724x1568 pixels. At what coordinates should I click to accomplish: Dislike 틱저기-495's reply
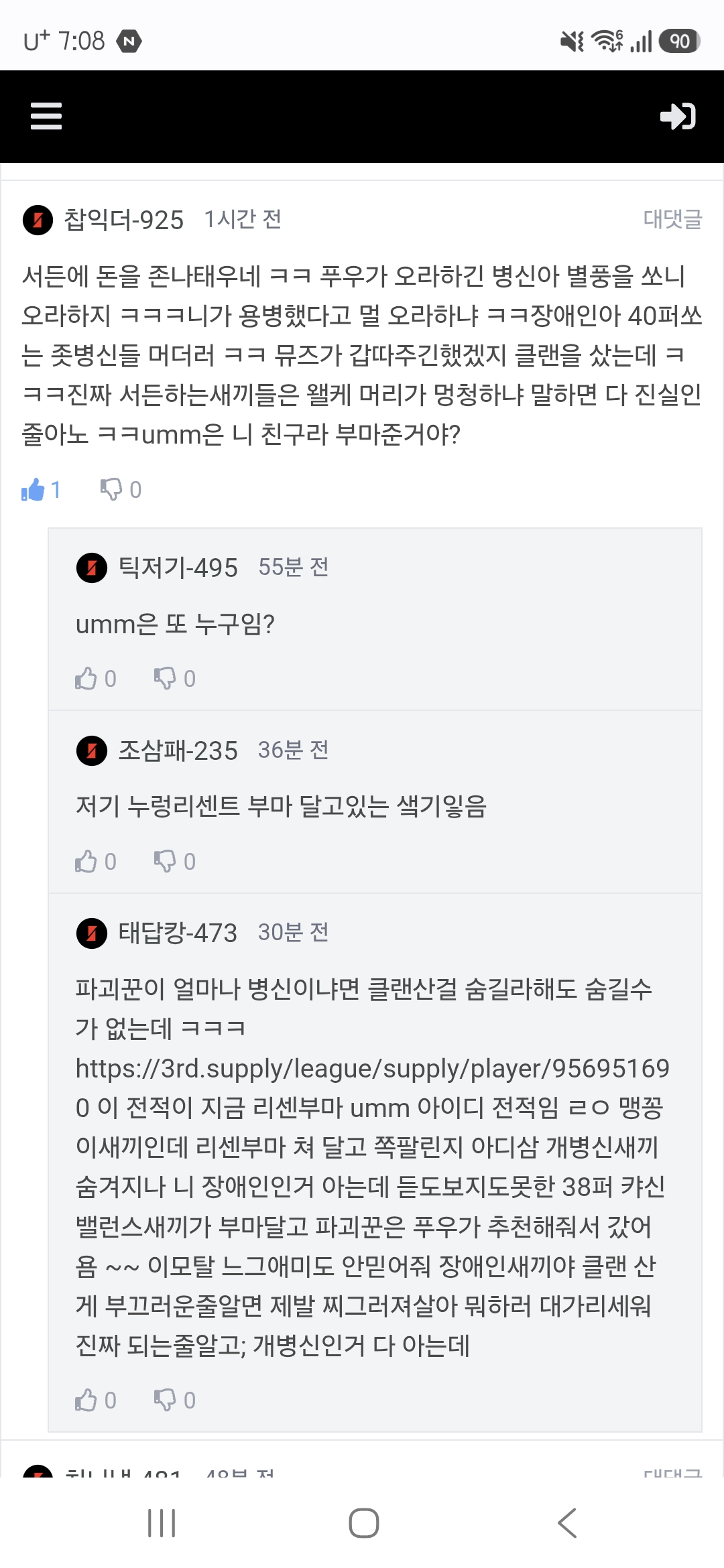(x=166, y=679)
